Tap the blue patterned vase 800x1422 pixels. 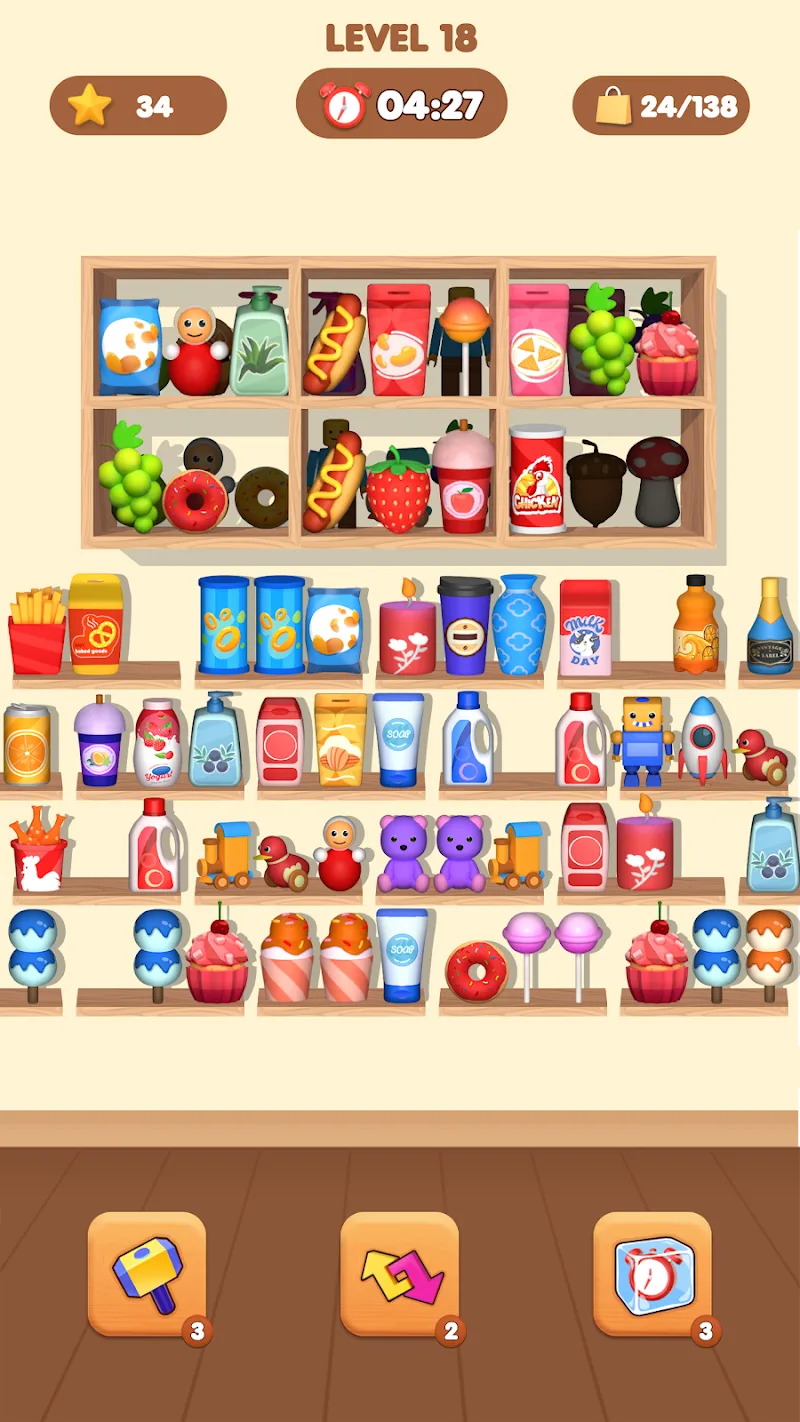coord(519,625)
